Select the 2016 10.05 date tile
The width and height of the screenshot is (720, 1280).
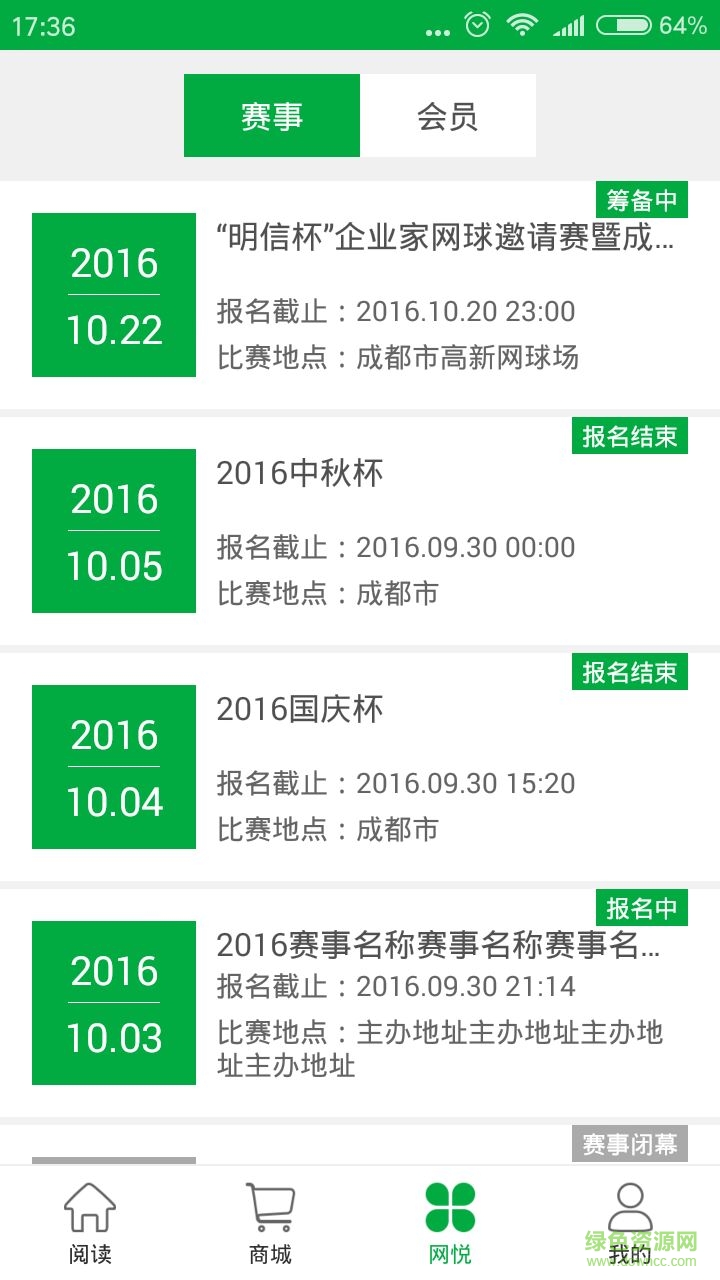[113, 531]
